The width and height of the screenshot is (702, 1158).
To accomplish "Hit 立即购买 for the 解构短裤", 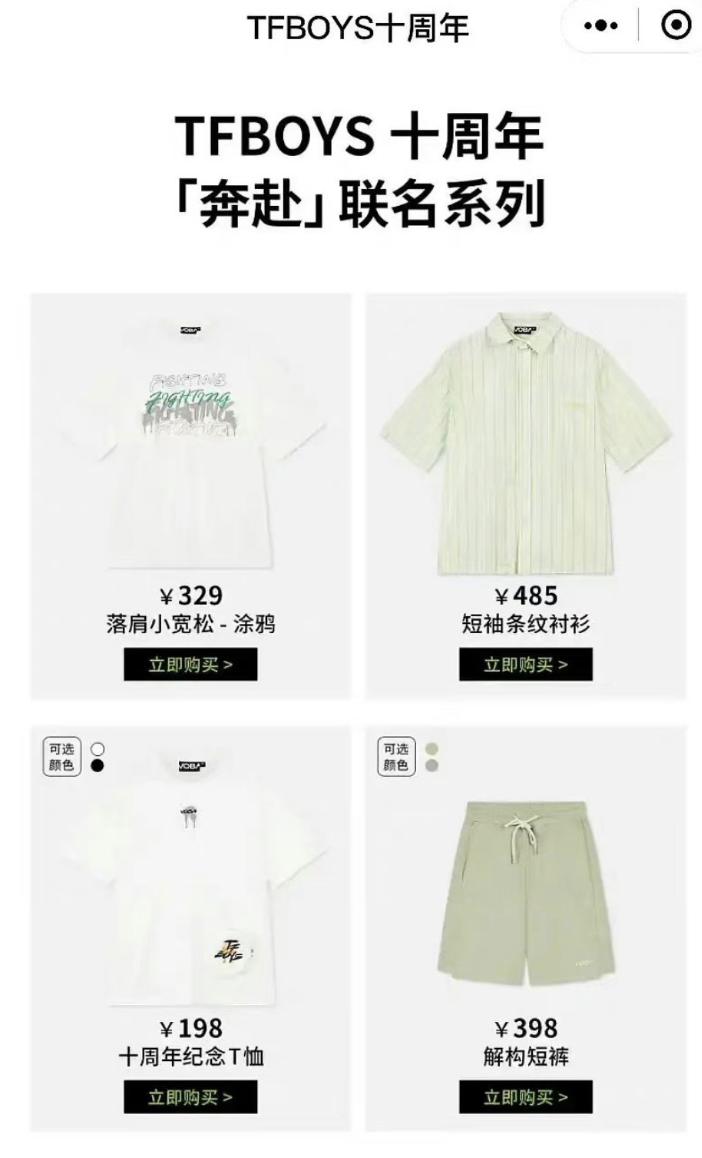I will pyautogui.click(x=526, y=1097).
